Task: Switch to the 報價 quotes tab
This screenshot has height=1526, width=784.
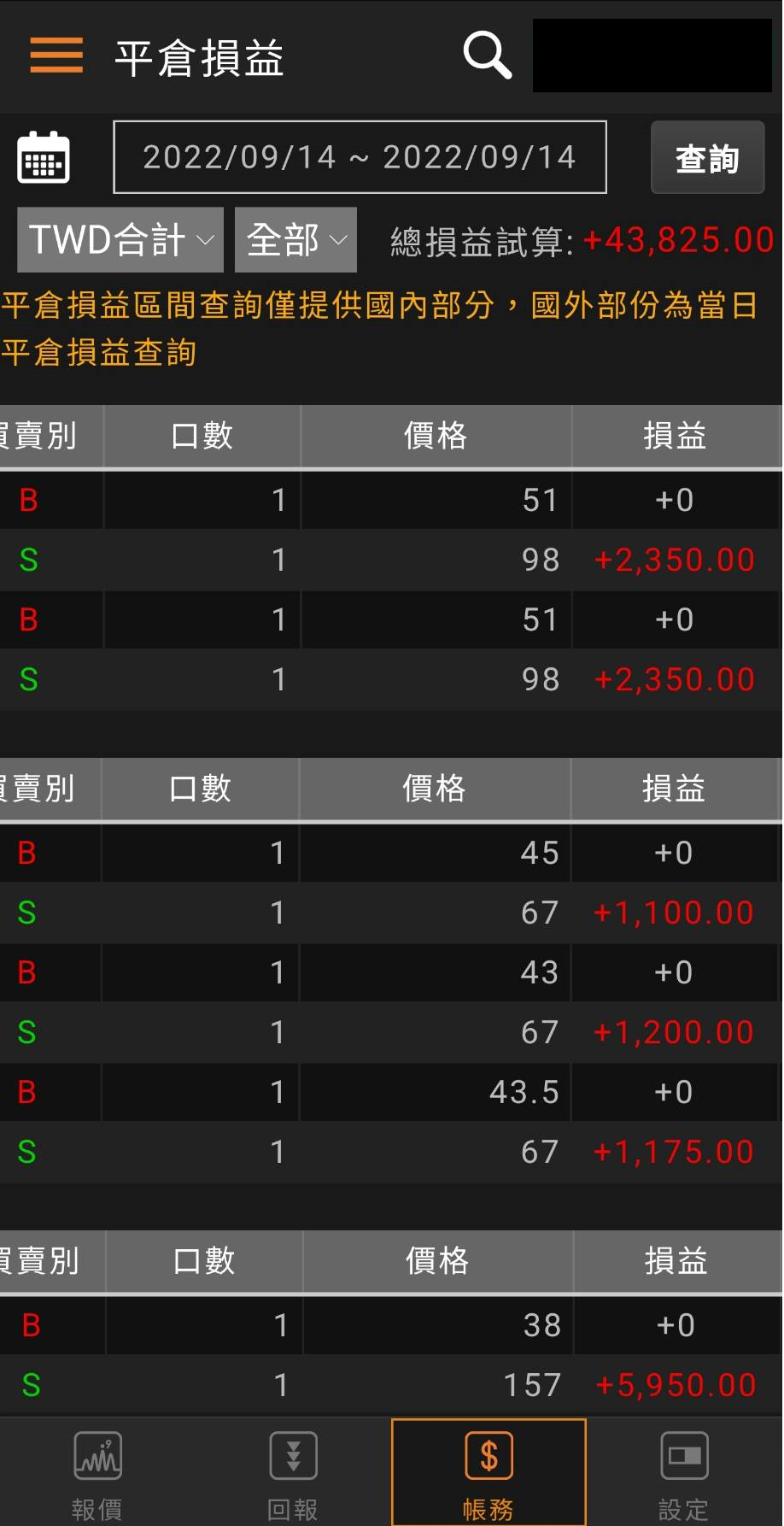Action: coord(97,1472)
